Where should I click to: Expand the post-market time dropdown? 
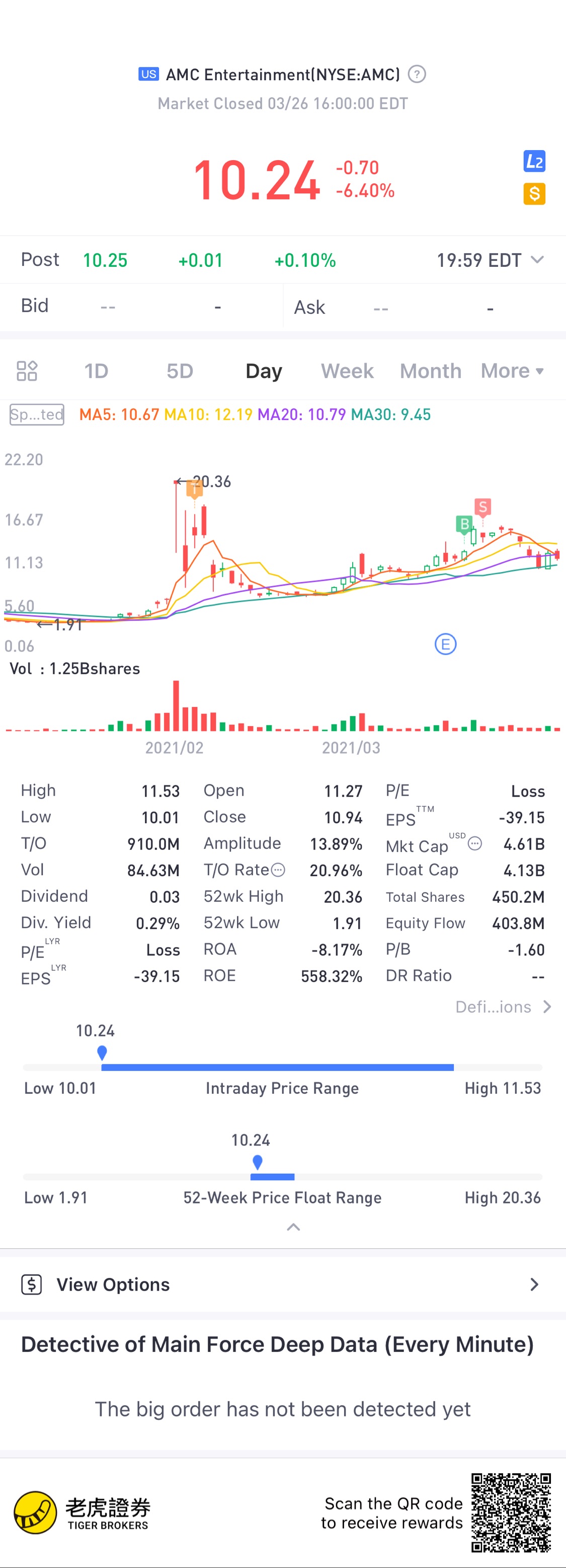tap(536, 260)
